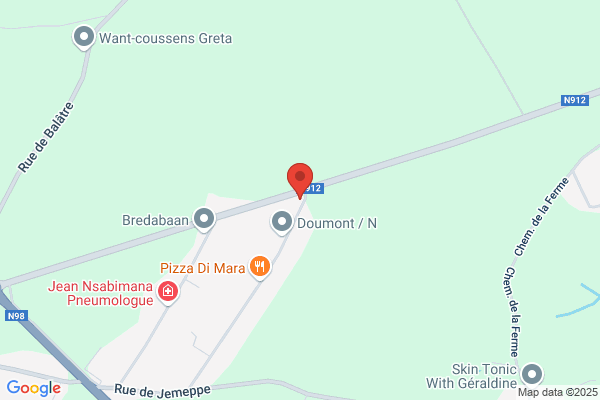
Task: Select the Doumont / N place marker
Action: tap(282, 222)
